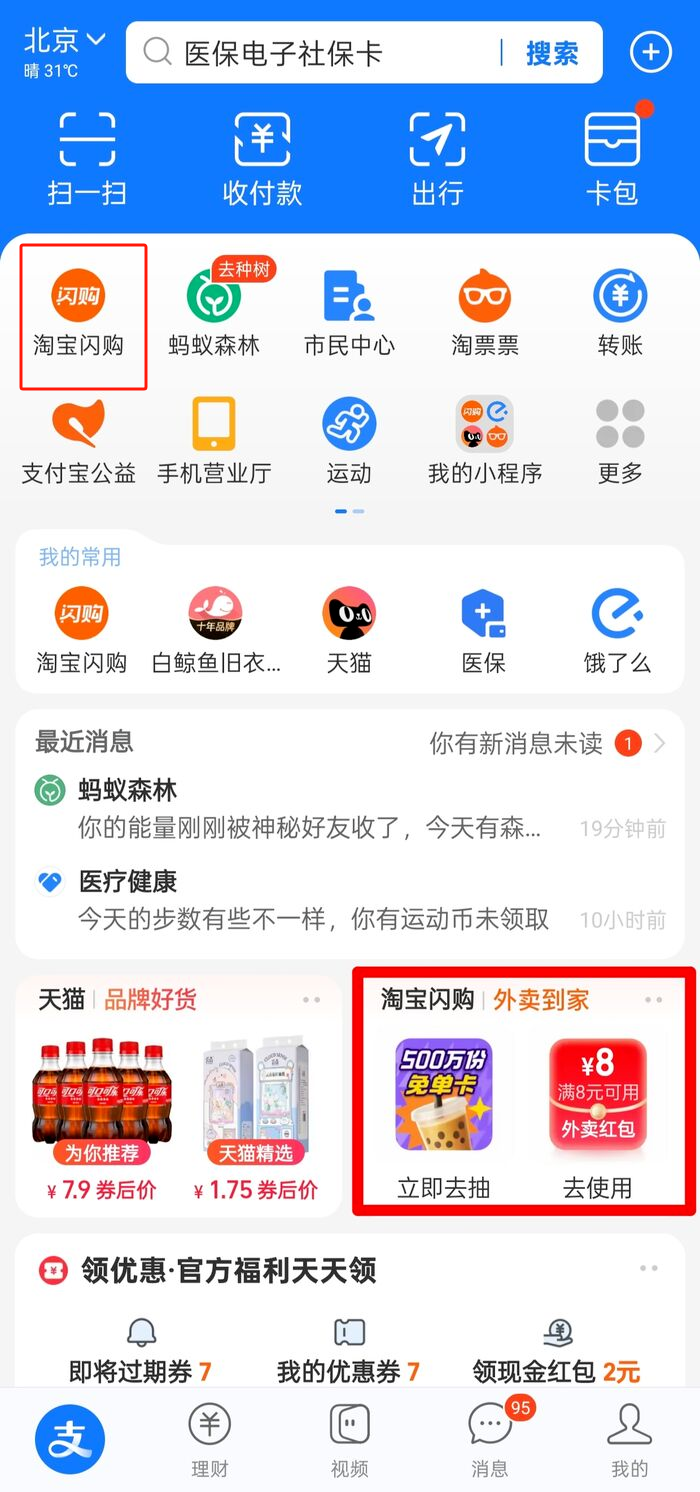Open 卡包 card wallet
Viewport: 700px width, 1492px height.
[x=612, y=158]
